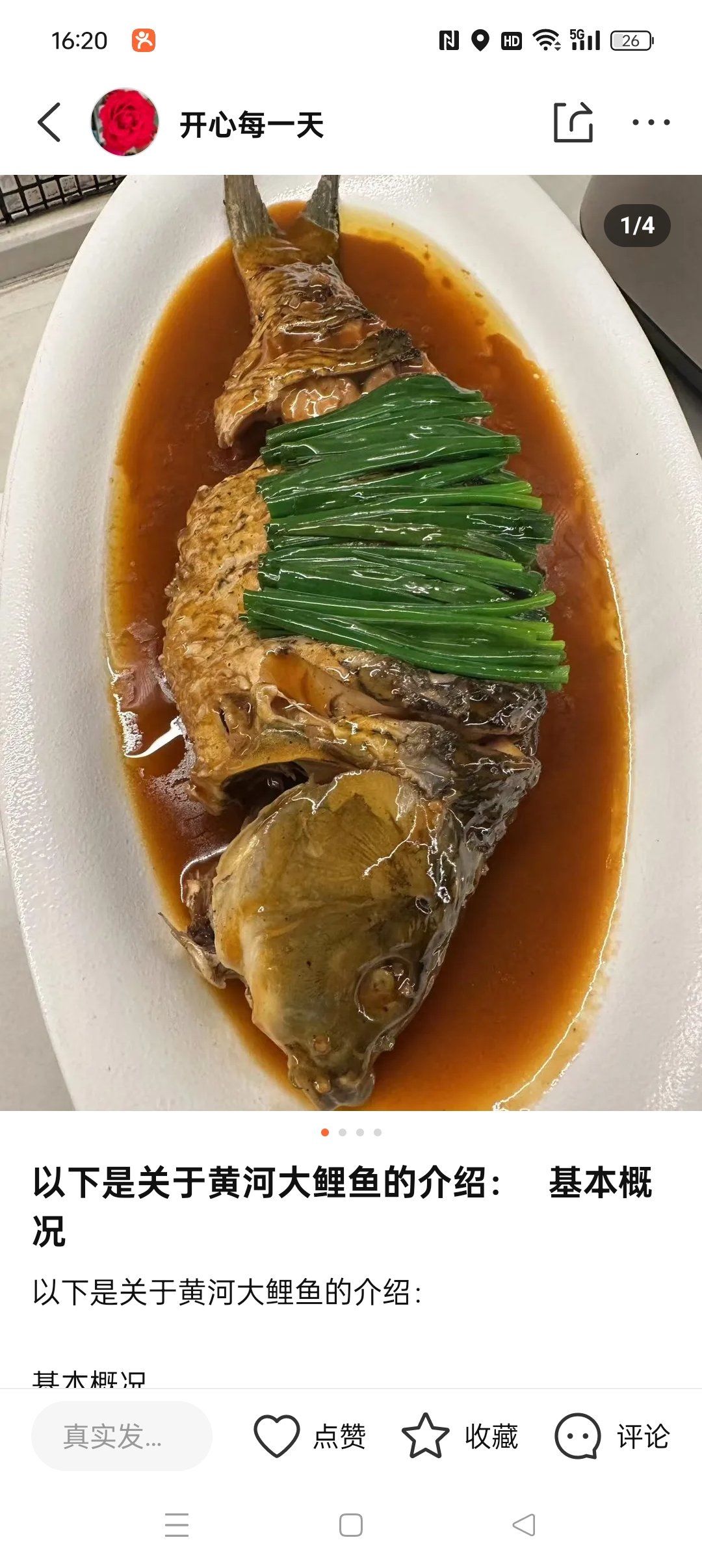Open the 评论 comment section

[x=641, y=1432]
